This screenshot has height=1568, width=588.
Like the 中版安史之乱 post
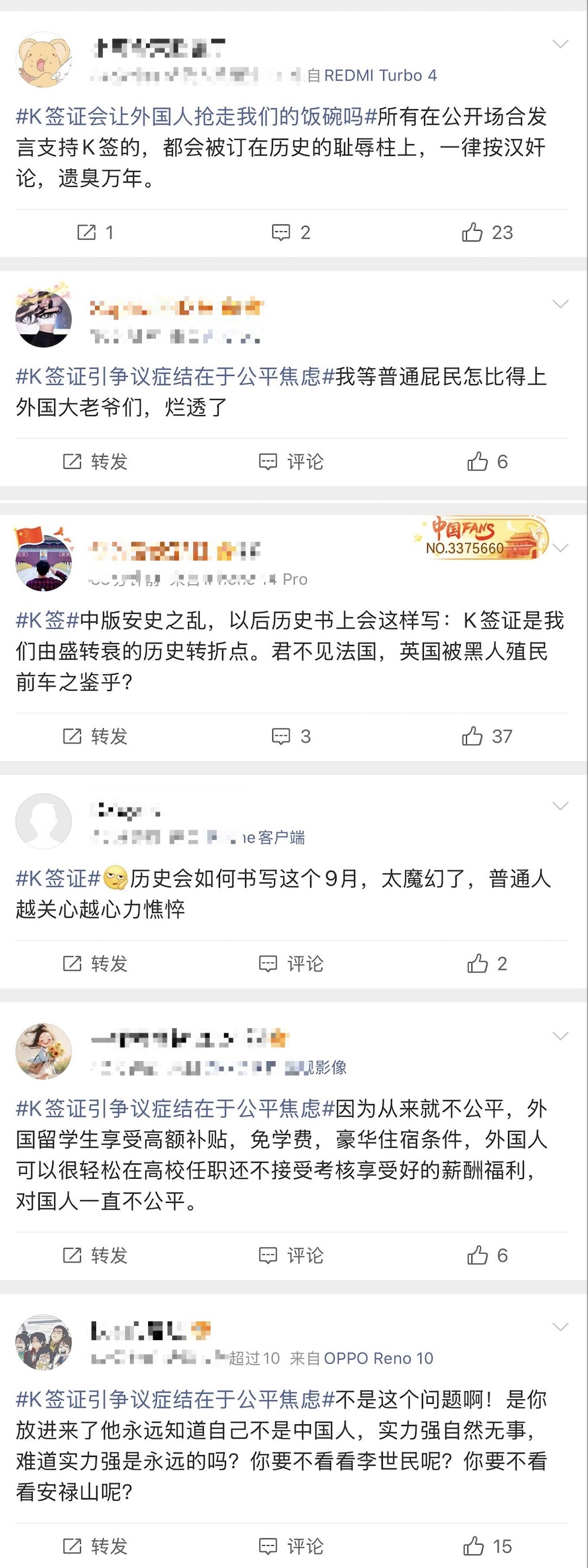point(487,736)
